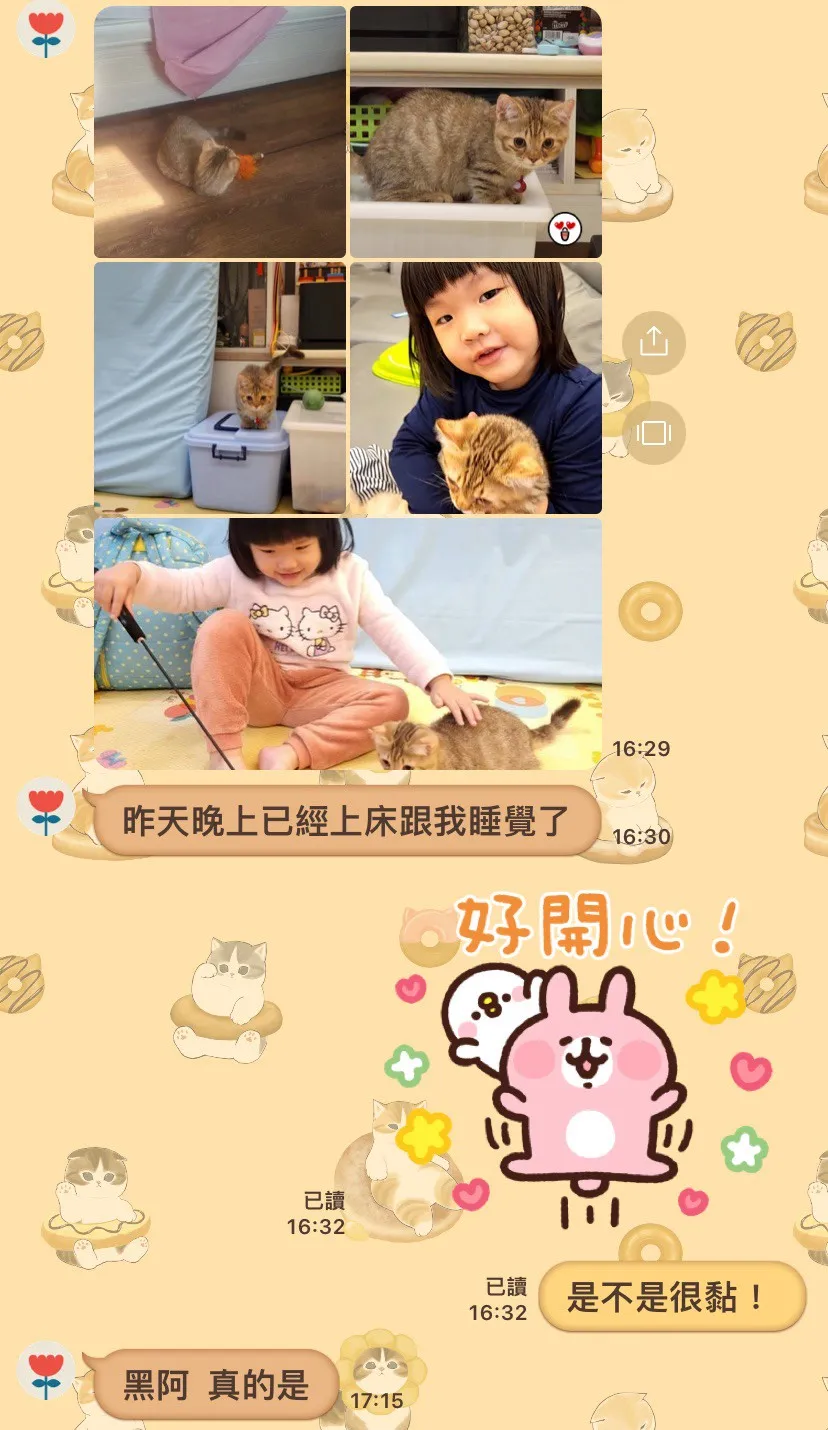The height and width of the screenshot is (1430, 828).
Task: Open photo of cat playing with orange toy
Action: pyautogui.click(x=220, y=132)
